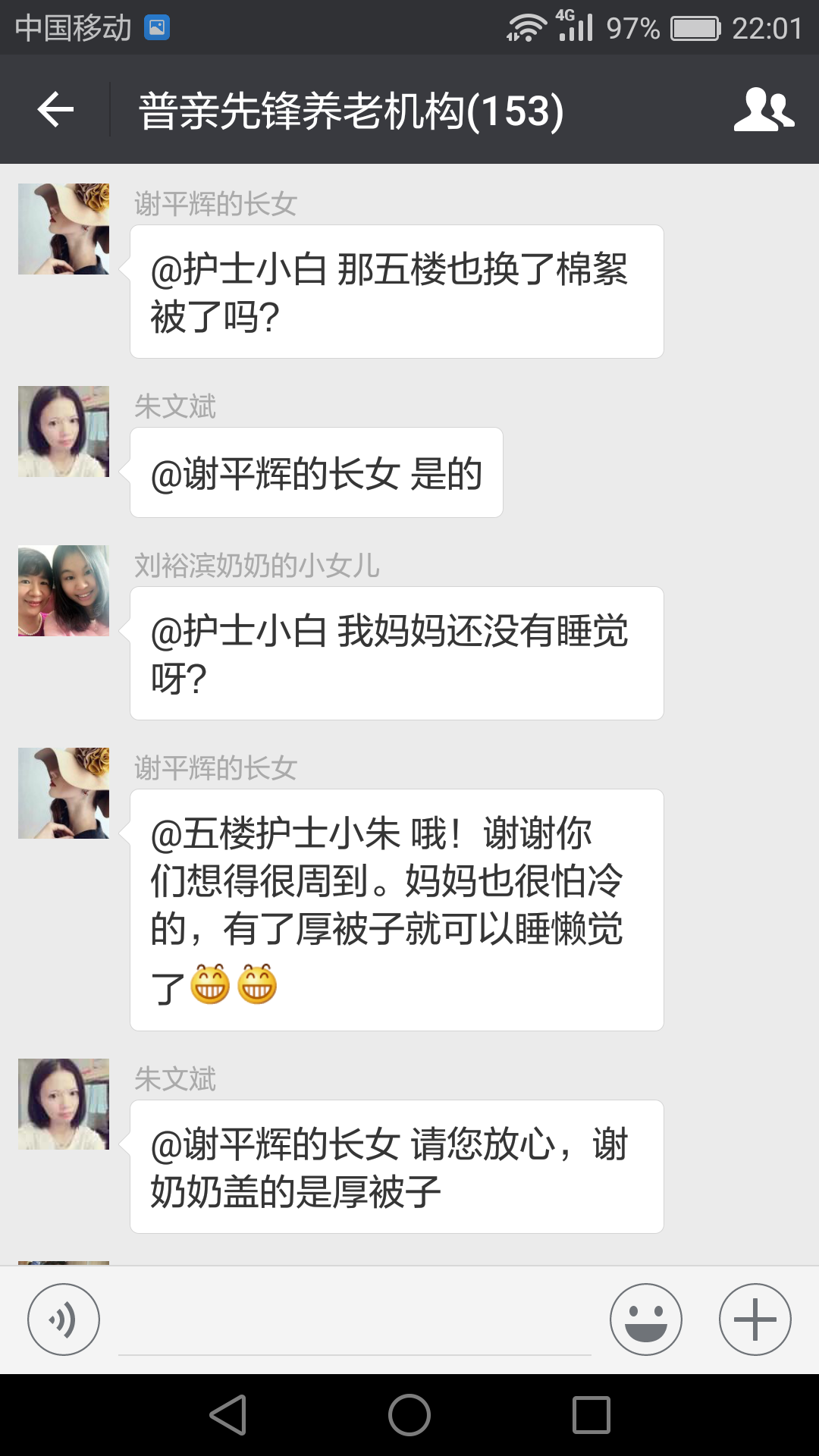Open the recent apps view
The image size is (819, 1456).
(x=591, y=1415)
